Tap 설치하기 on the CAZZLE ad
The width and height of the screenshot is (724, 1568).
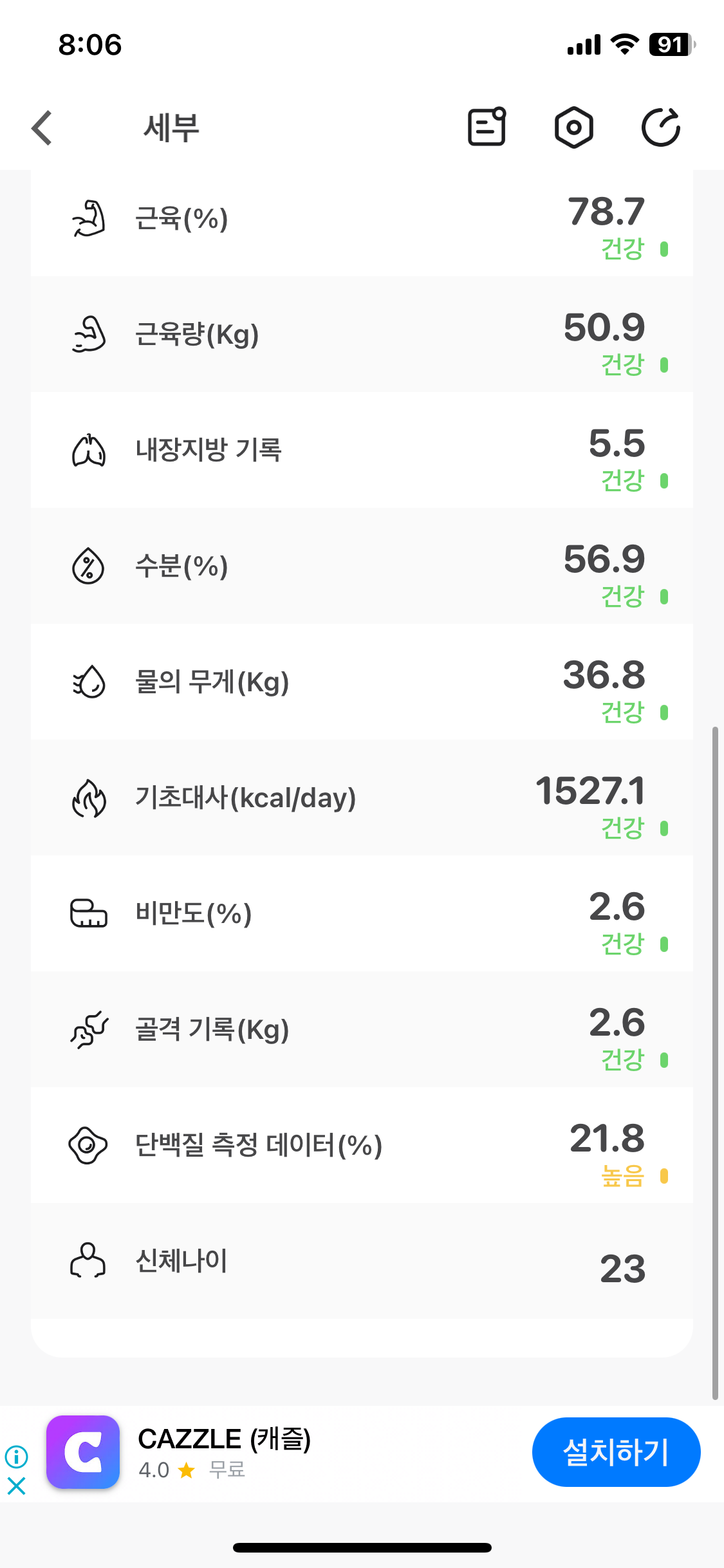click(x=616, y=1452)
